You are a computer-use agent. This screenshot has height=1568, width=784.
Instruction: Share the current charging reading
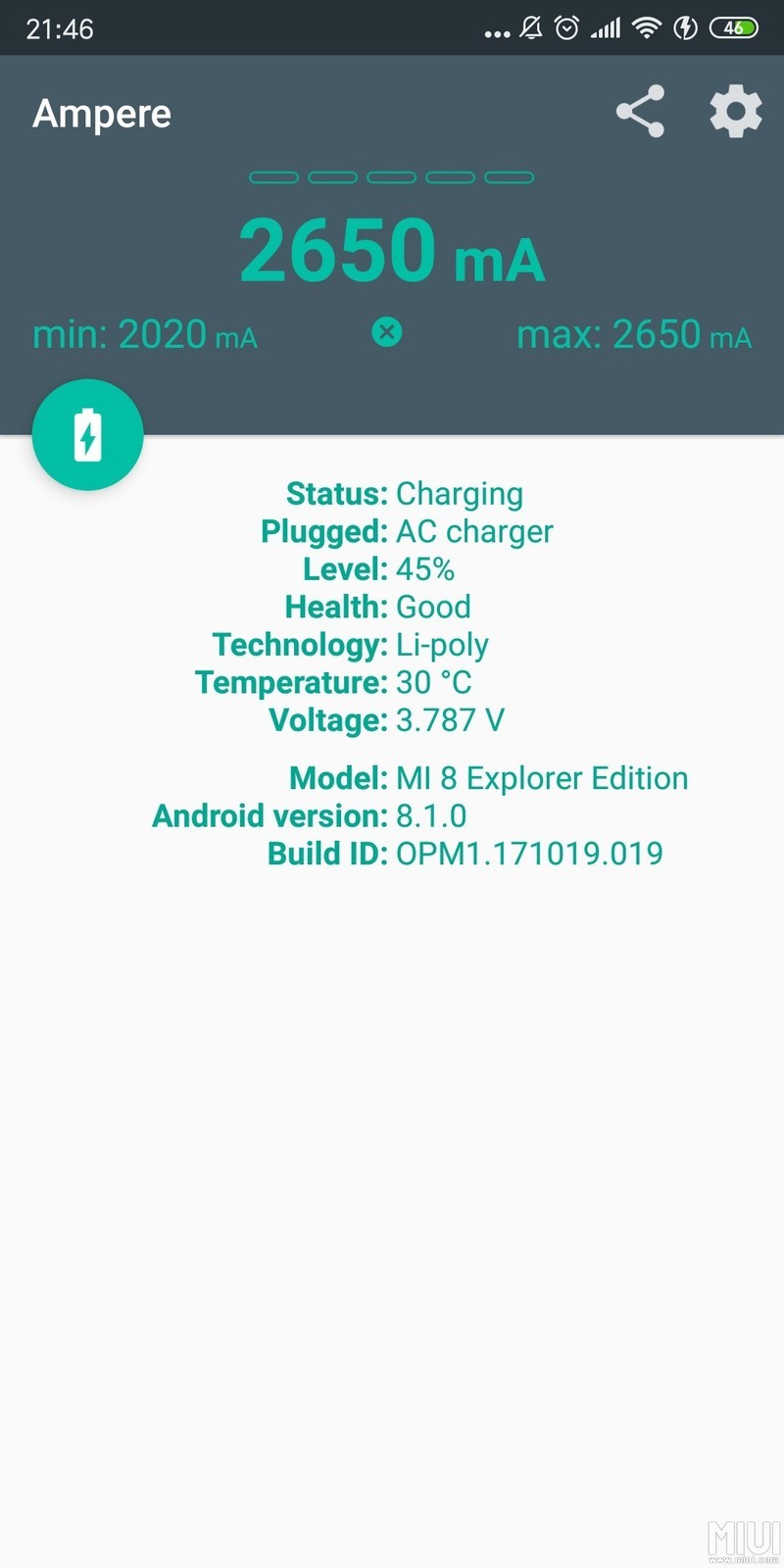point(640,112)
